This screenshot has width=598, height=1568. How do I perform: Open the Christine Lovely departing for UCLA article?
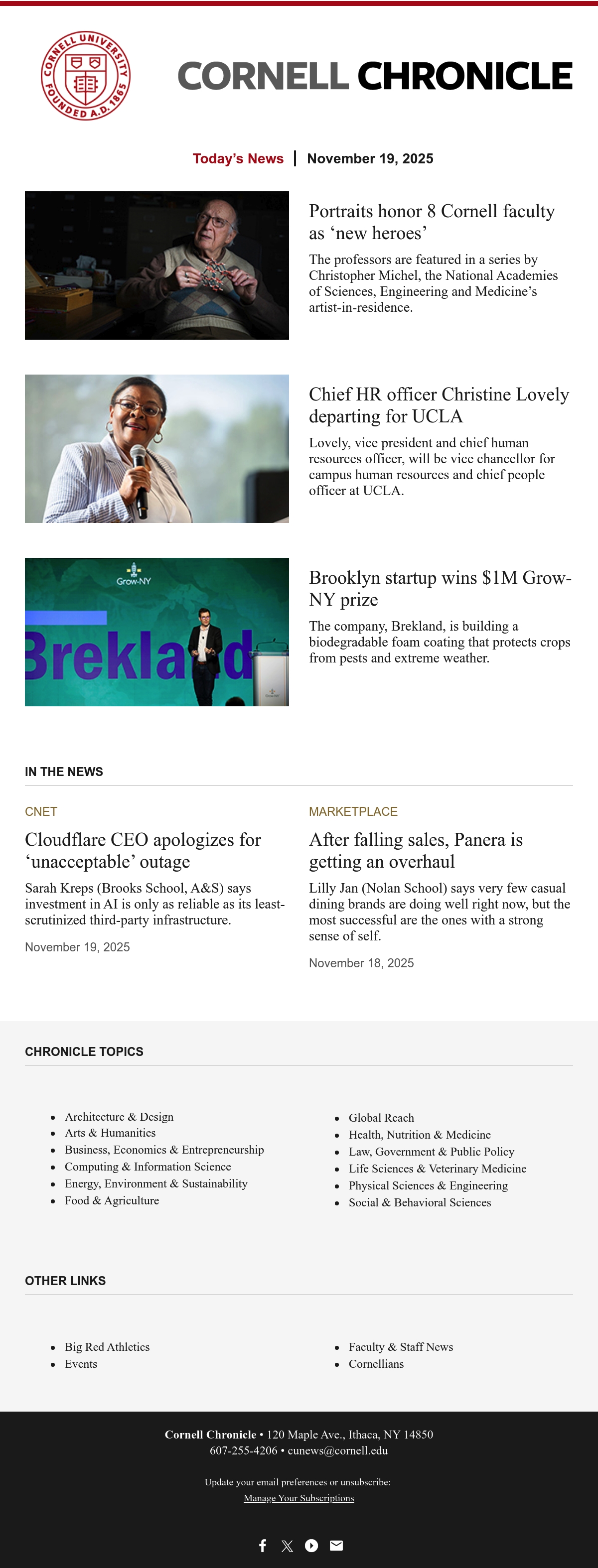(439, 405)
